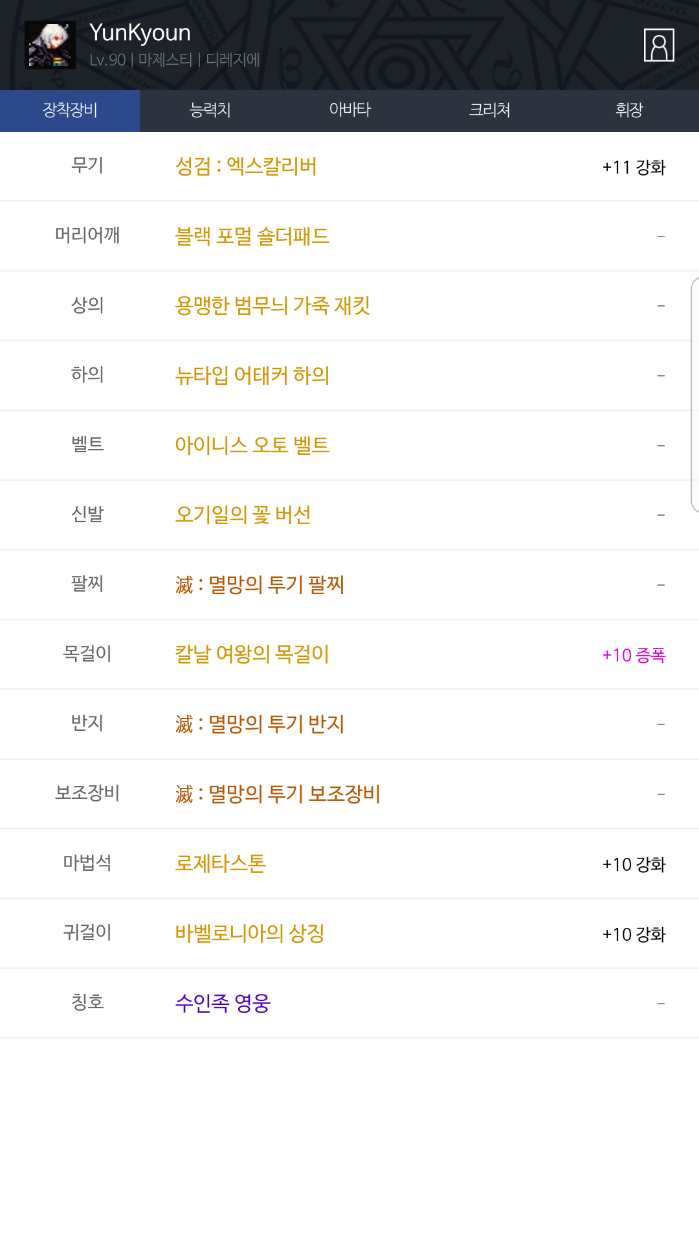Switch to the 아바타 tab
This screenshot has width=699, height=1244.
pyautogui.click(x=350, y=110)
